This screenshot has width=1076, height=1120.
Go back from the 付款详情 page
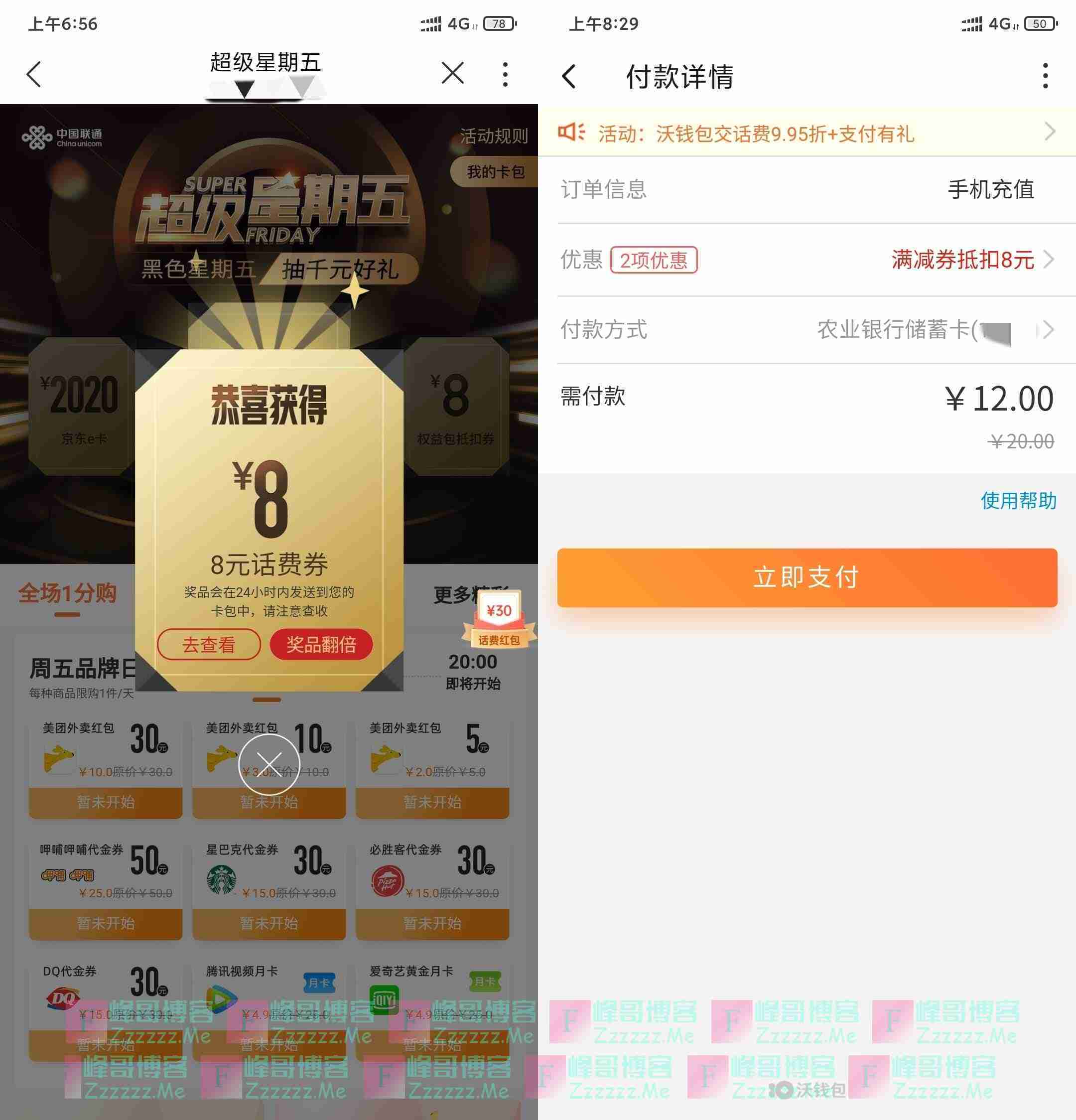pos(569,76)
